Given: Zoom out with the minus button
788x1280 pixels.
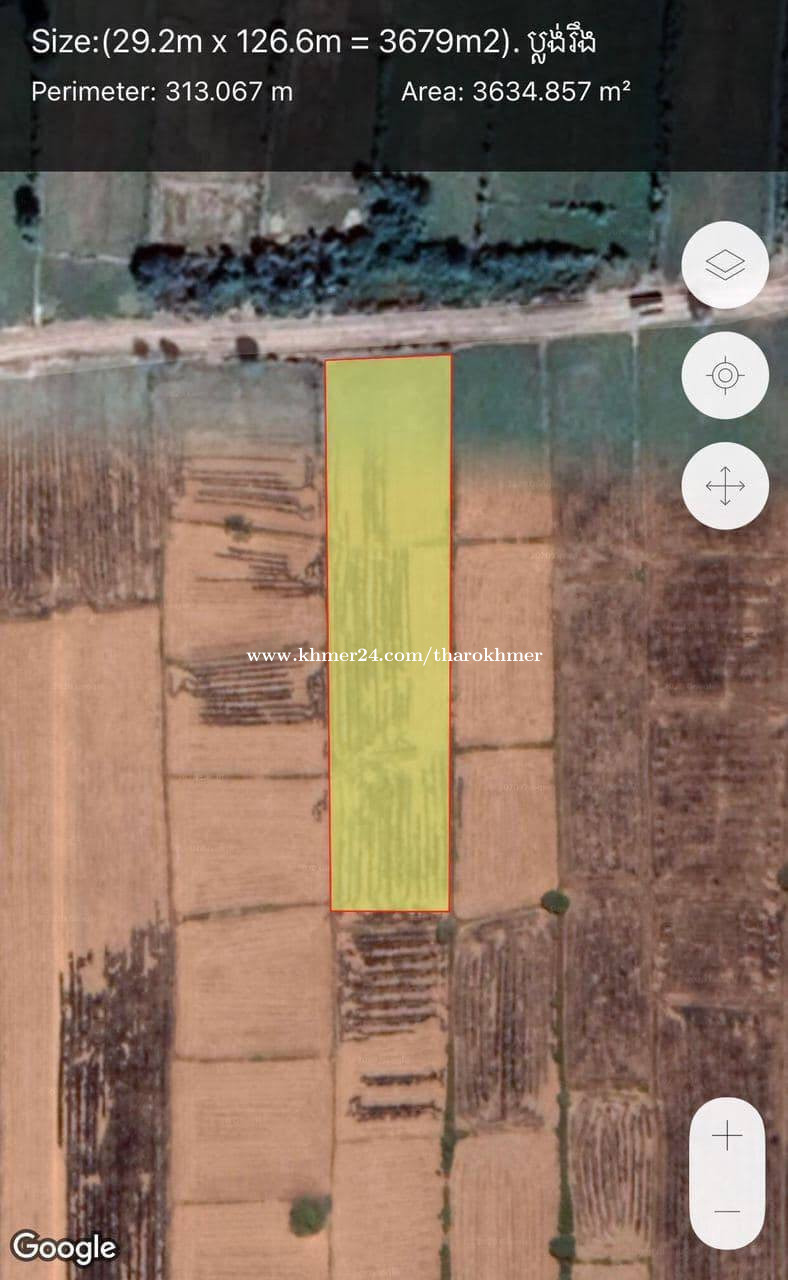Looking at the screenshot, I should tap(727, 1212).
